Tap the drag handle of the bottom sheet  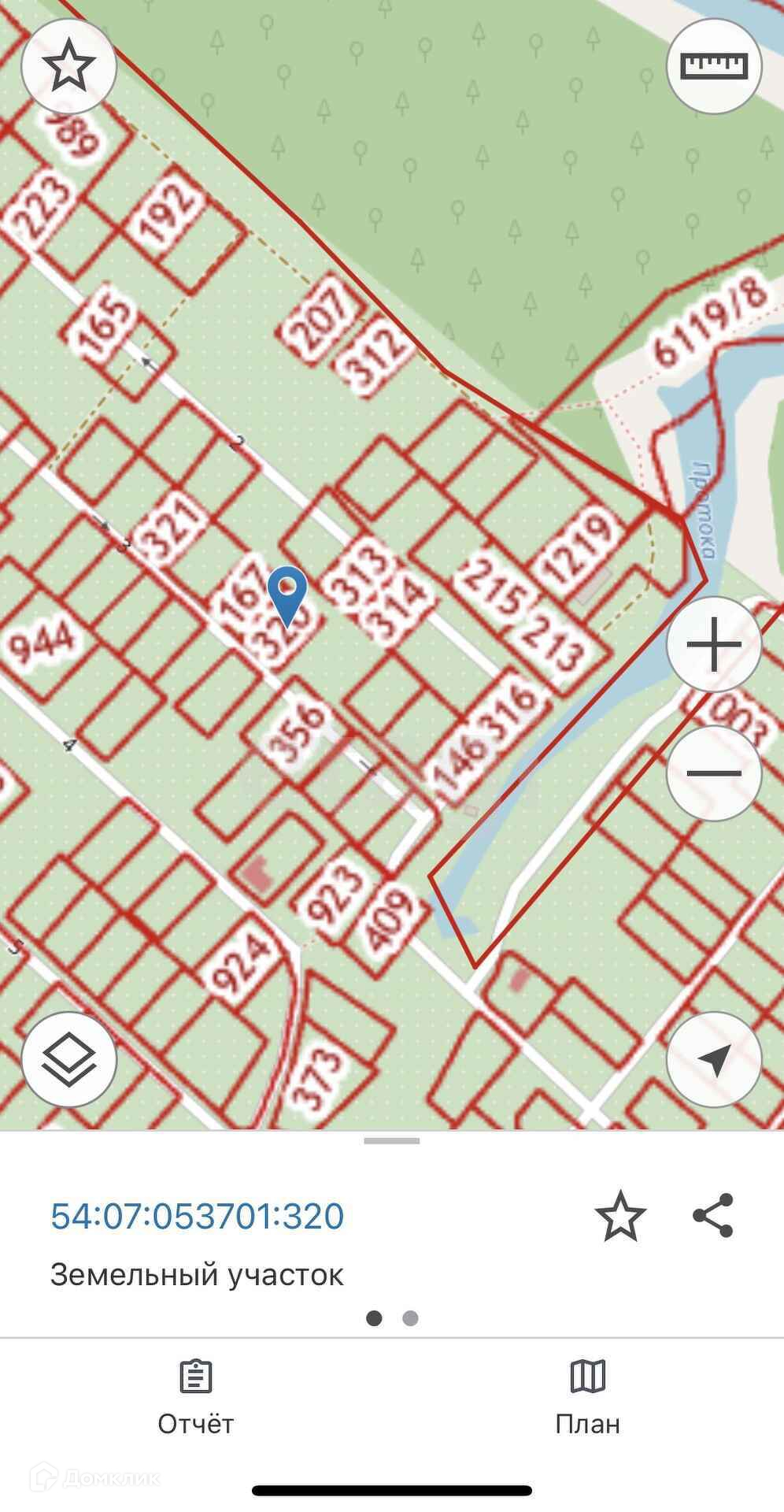pos(392,1140)
